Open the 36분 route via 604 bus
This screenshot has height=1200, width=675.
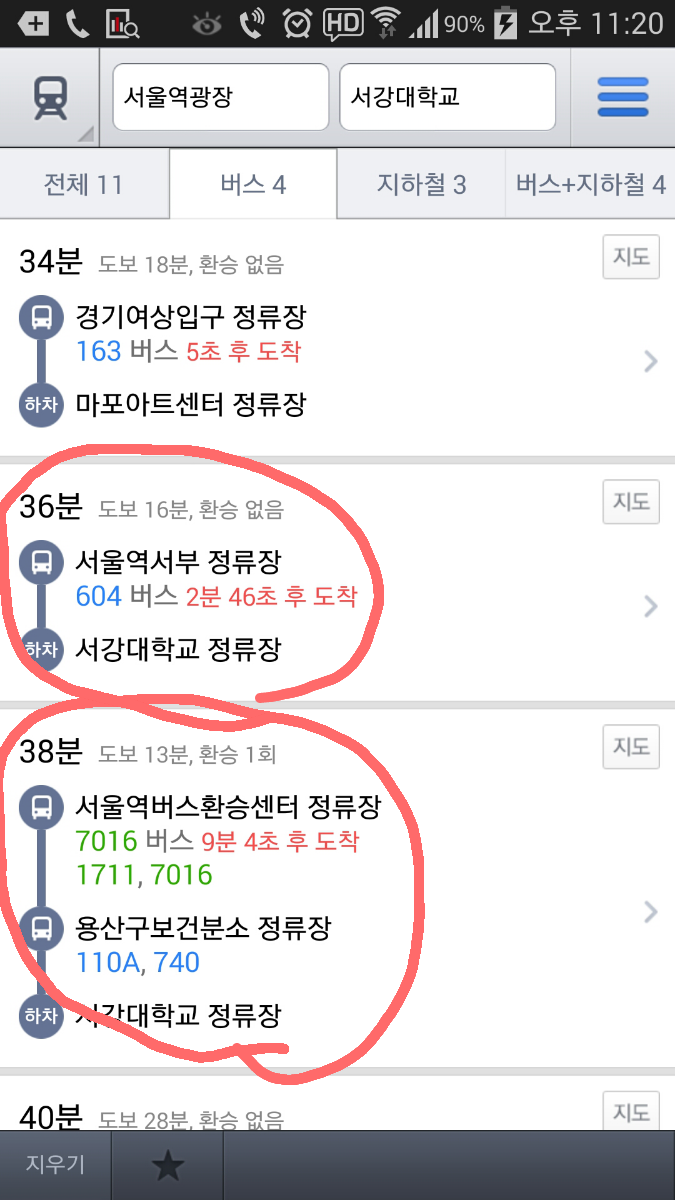click(300, 605)
